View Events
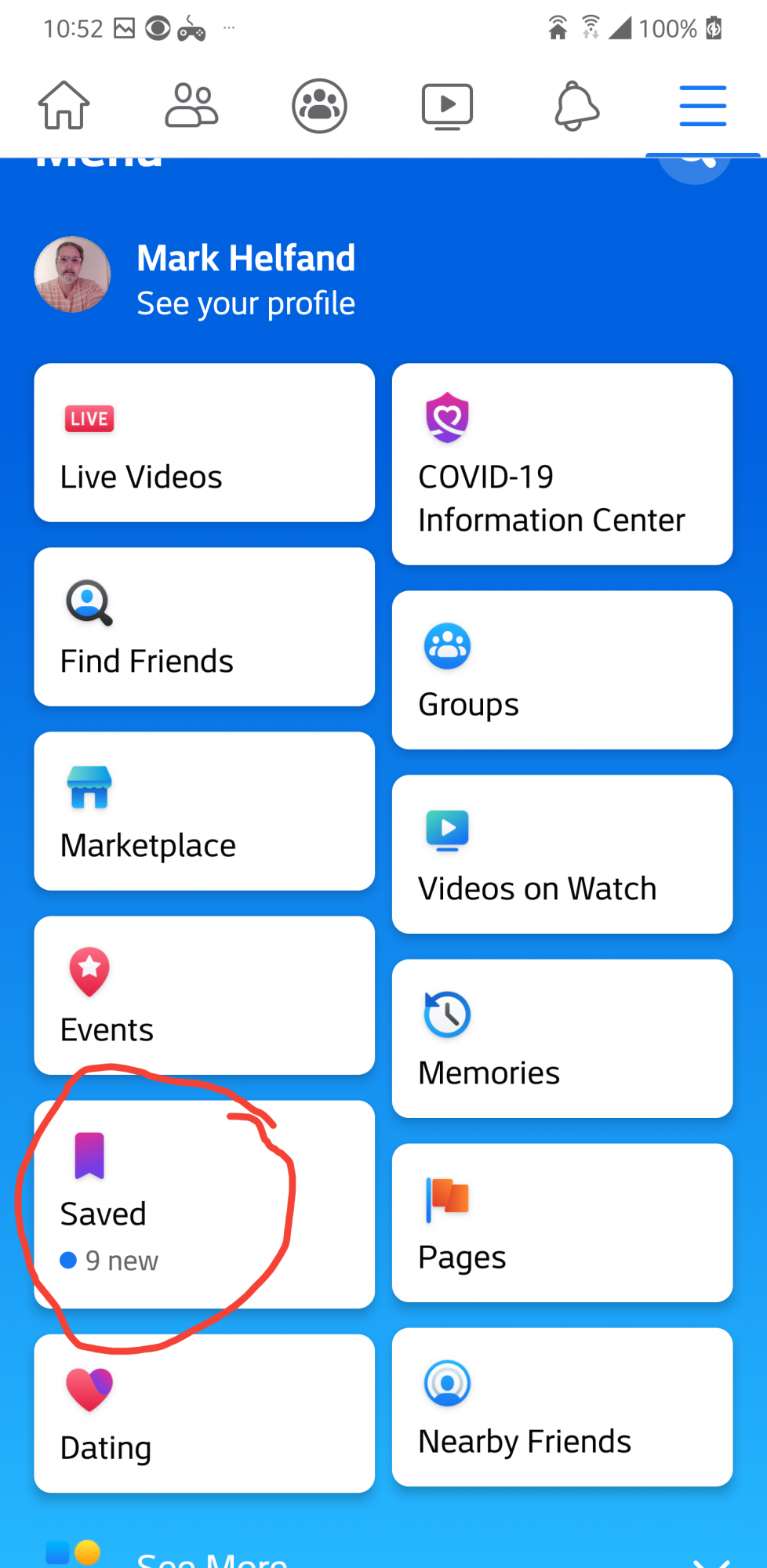This screenshot has width=767, height=1568. click(204, 996)
